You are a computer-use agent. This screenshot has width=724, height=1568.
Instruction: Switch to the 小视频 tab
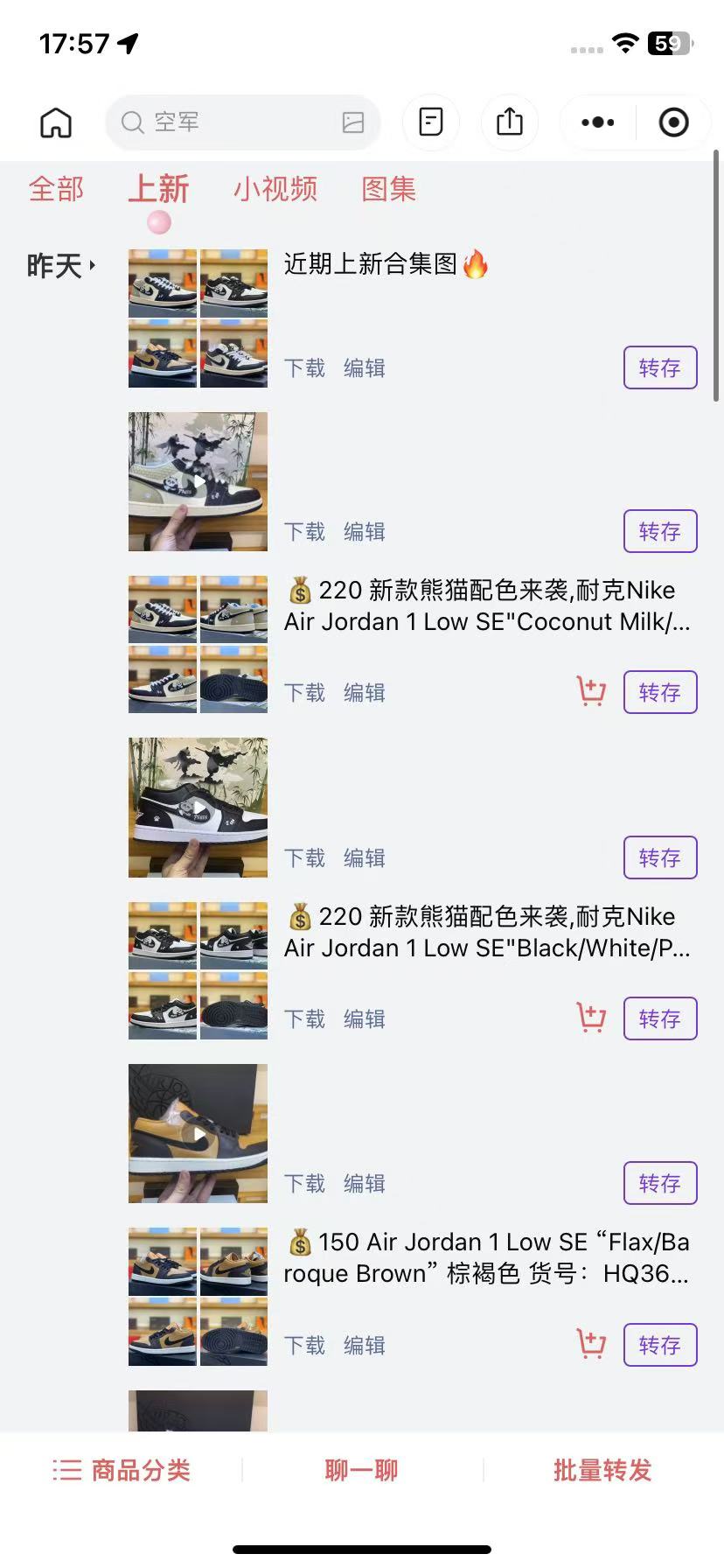(275, 189)
